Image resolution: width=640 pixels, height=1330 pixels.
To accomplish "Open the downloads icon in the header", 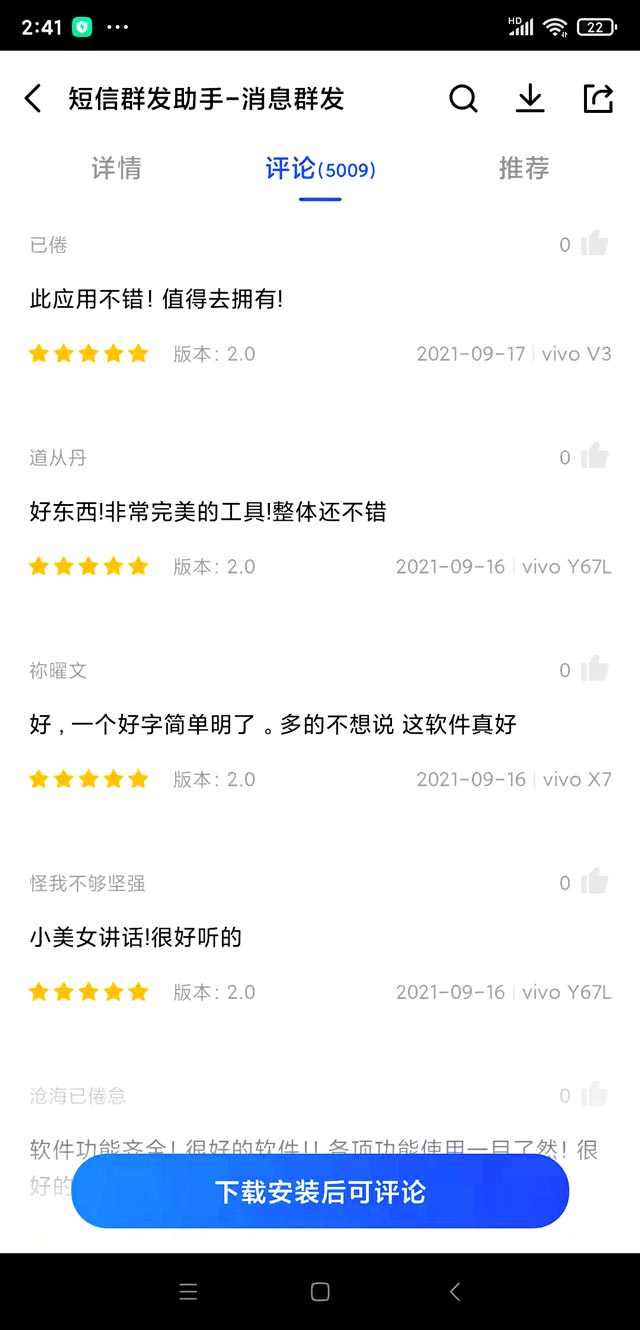I will point(530,99).
